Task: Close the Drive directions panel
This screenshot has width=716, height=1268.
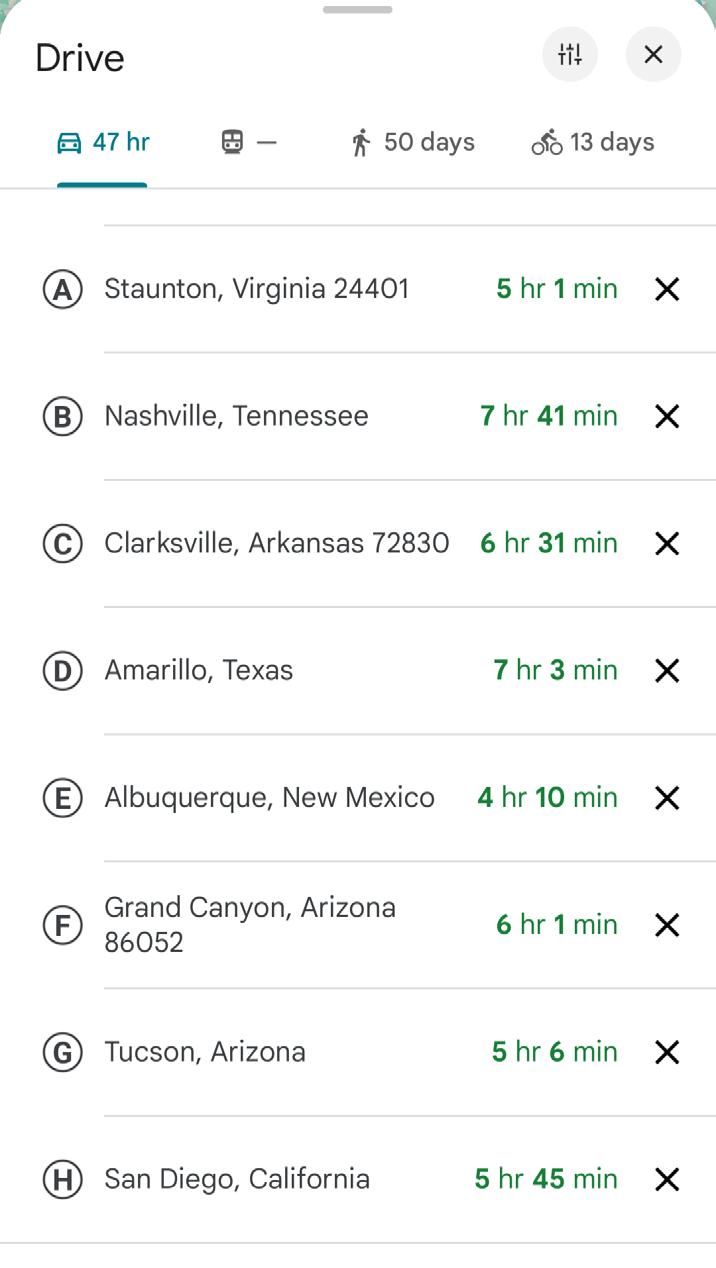Action: point(653,54)
